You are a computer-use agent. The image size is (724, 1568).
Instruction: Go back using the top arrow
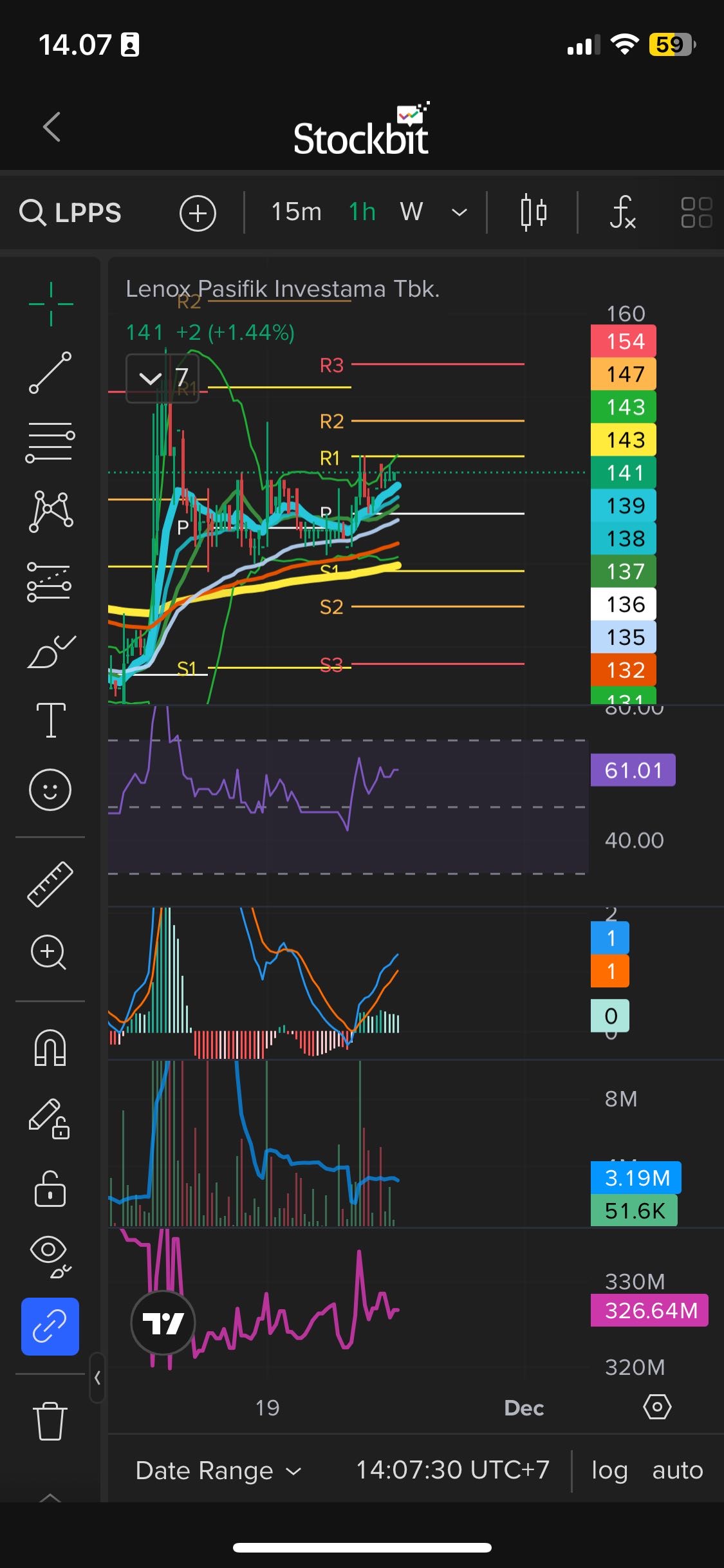click(52, 127)
